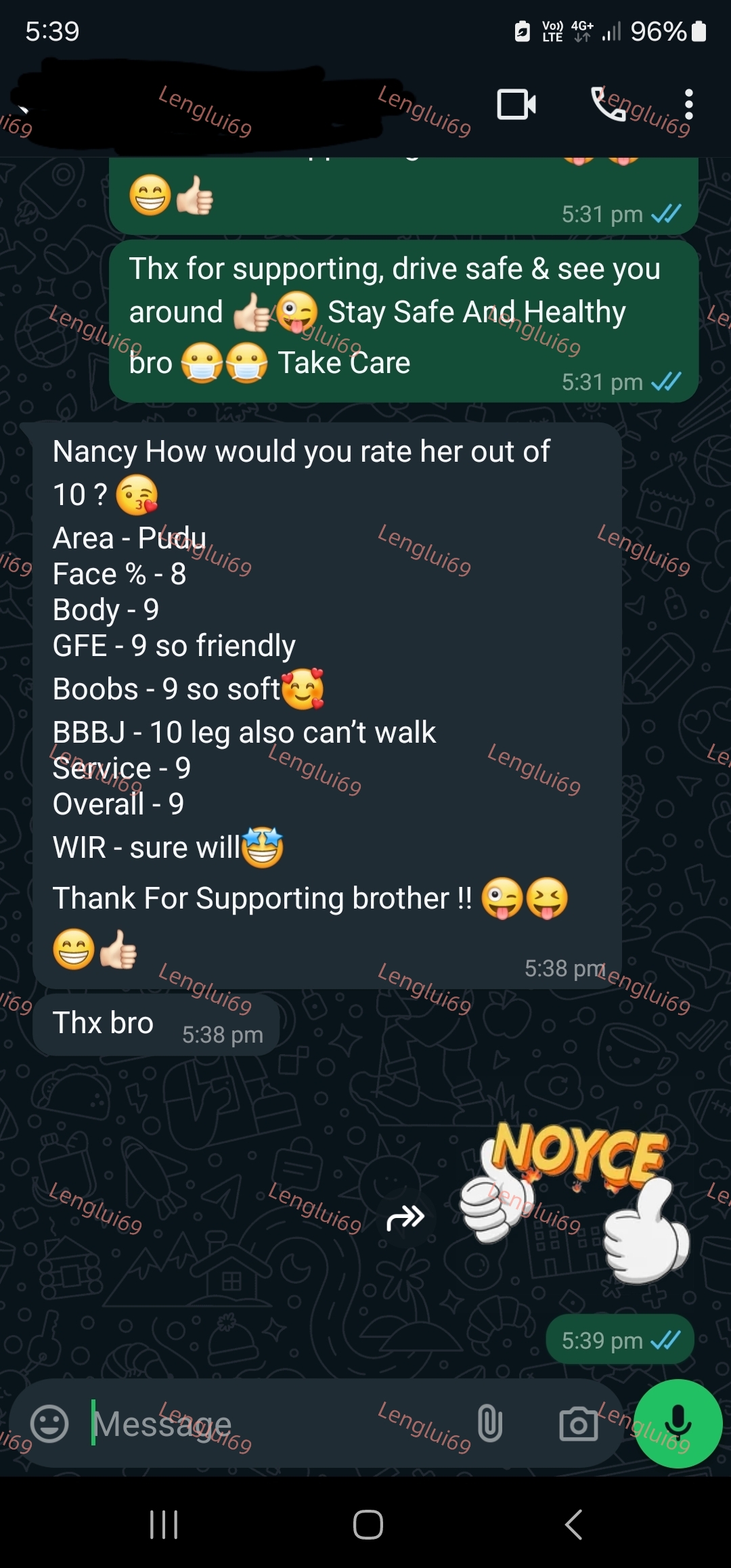
Task: Open the camera from chat bar
Action: coord(578,1423)
